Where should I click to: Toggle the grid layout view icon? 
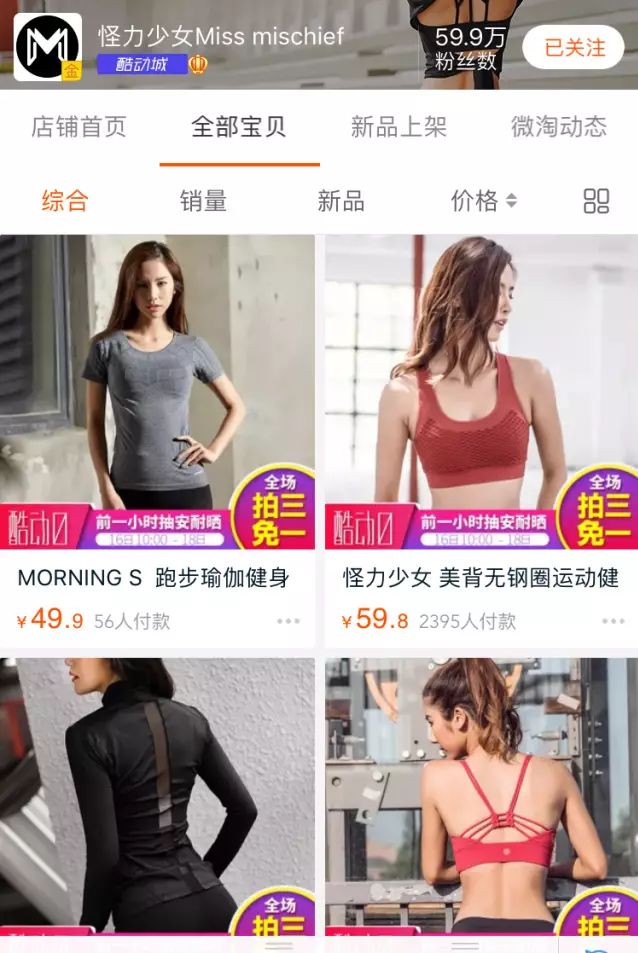[596, 201]
